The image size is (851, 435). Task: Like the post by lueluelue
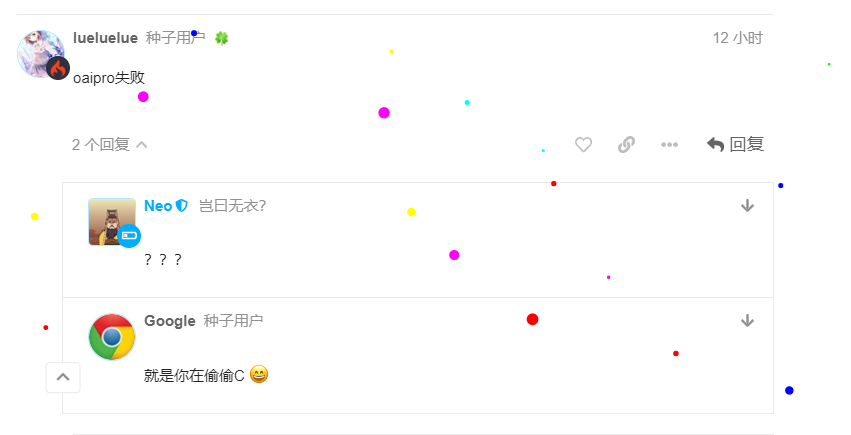point(583,145)
